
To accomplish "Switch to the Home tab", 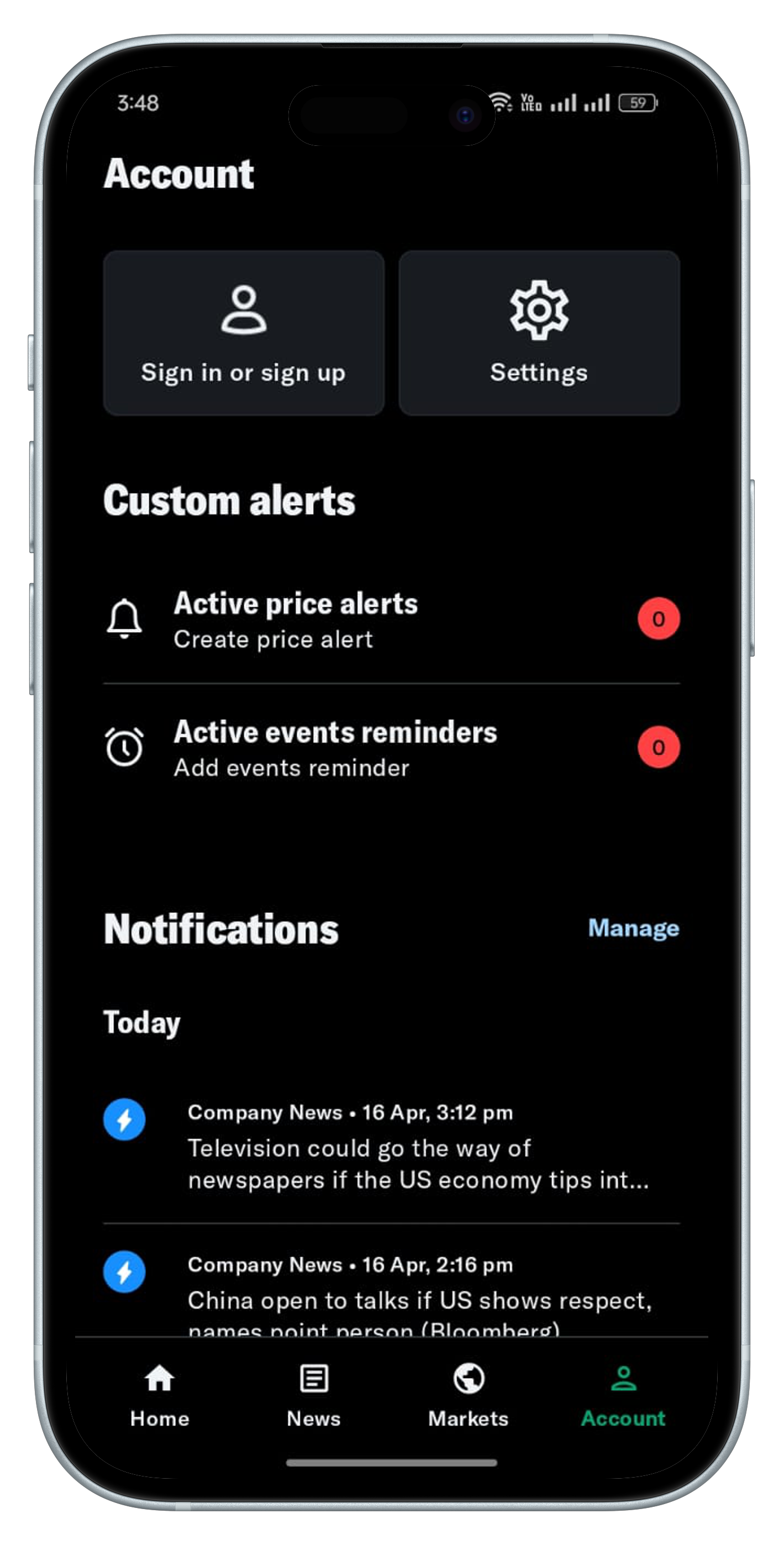I will tap(160, 1396).
